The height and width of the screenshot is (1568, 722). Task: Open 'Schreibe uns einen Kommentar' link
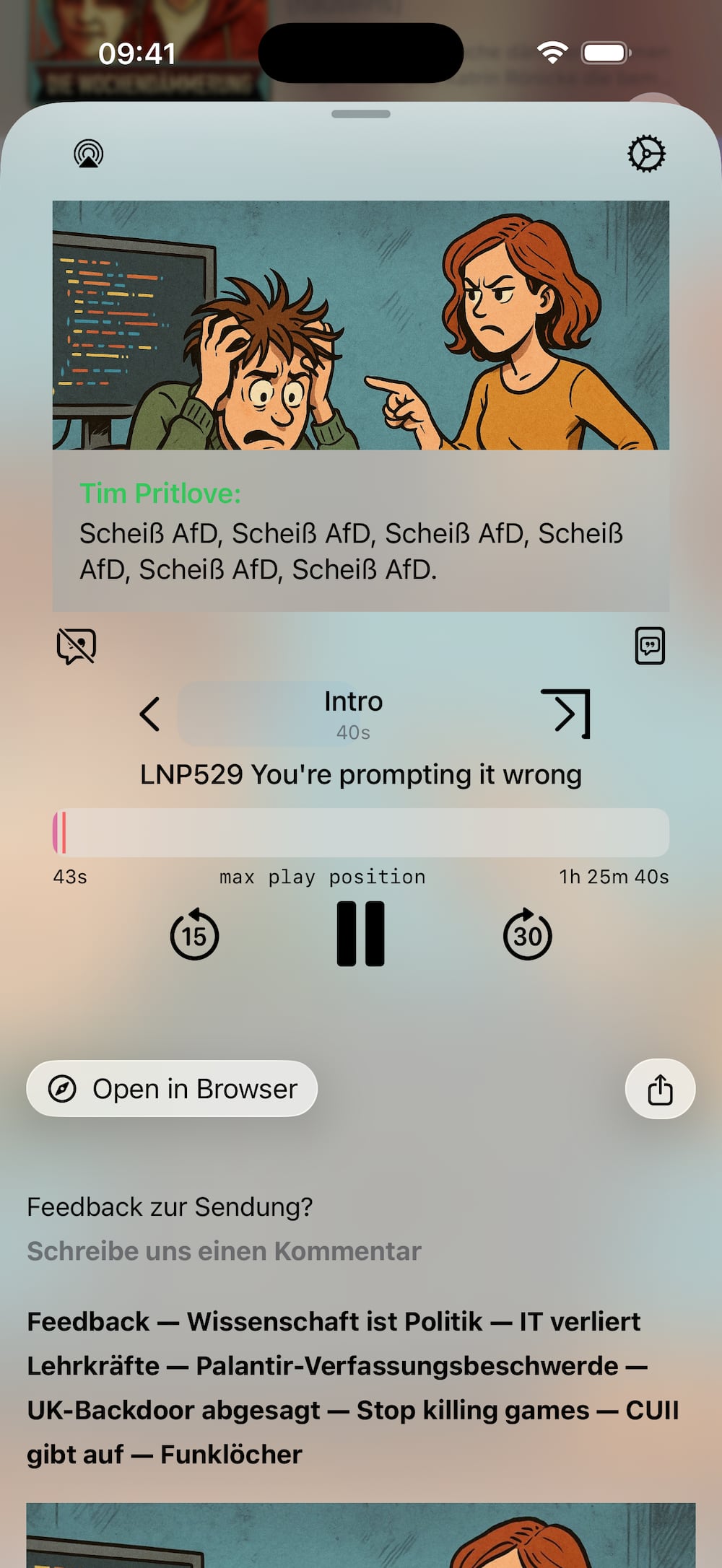coord(224,1251)
